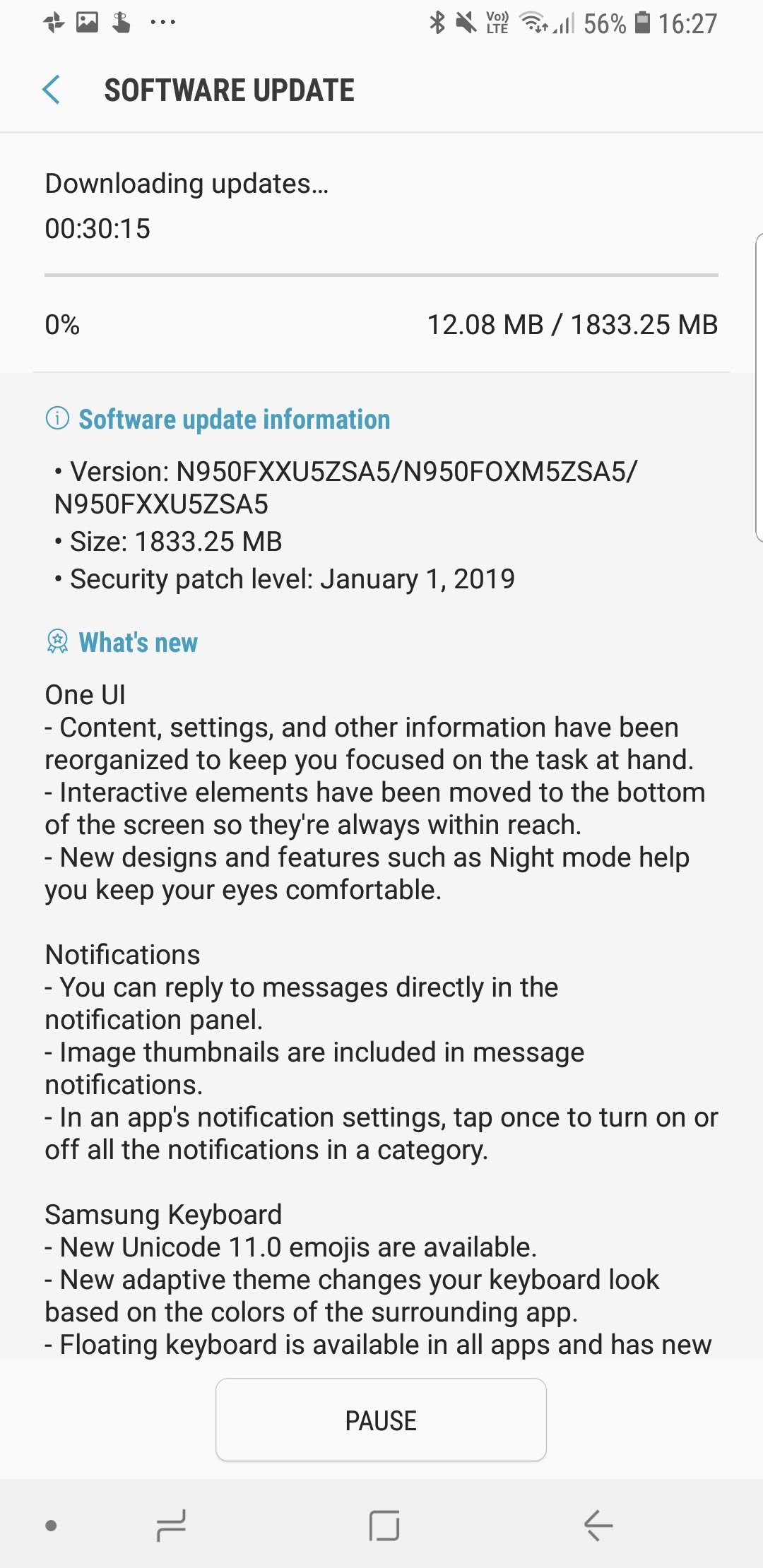
Task: Tap the system back button
Action: click(x=598, y=1526)
